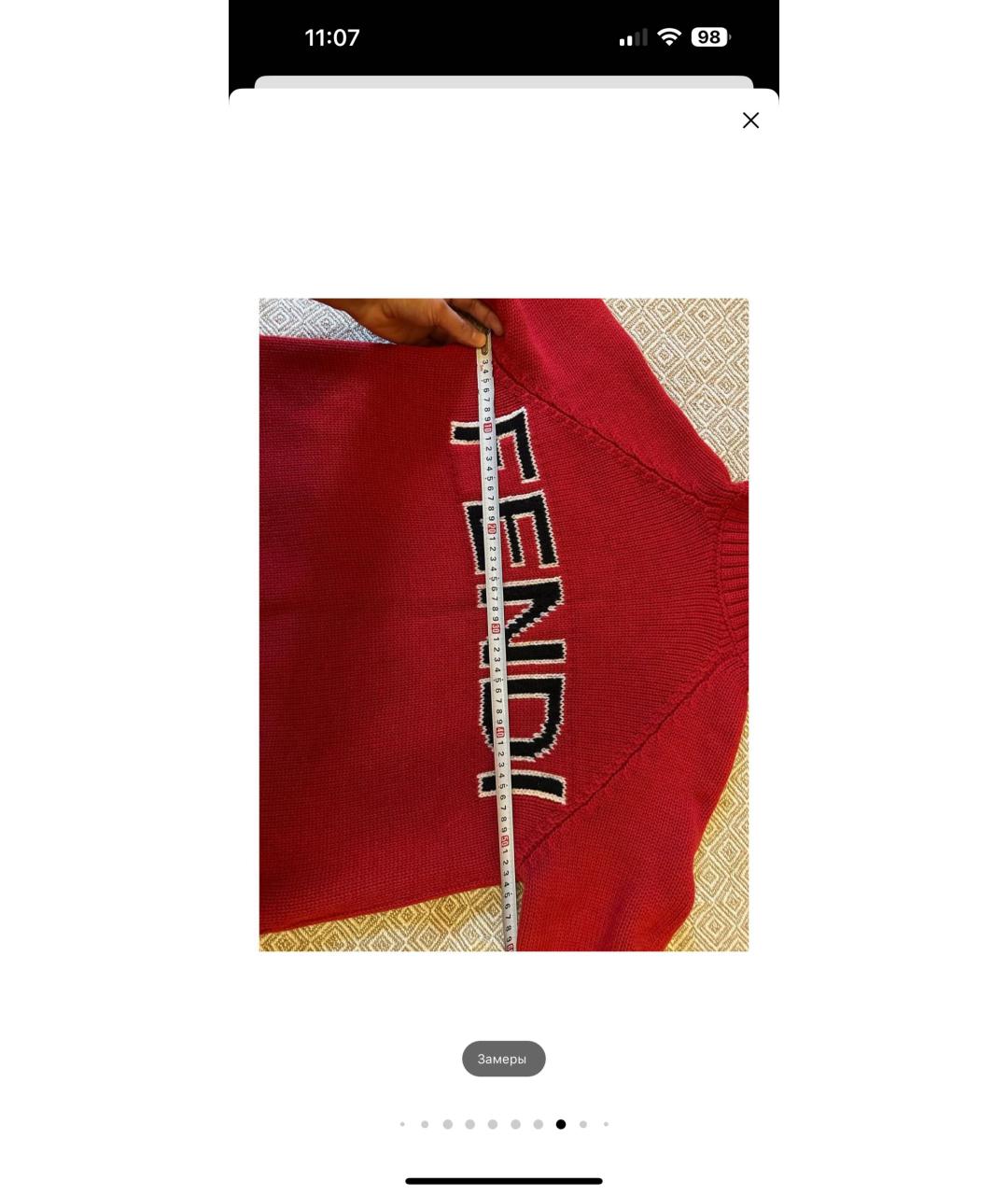Select the first pagination dot
Screen dimensions: 1008x1195
[x=402, y=1125]
